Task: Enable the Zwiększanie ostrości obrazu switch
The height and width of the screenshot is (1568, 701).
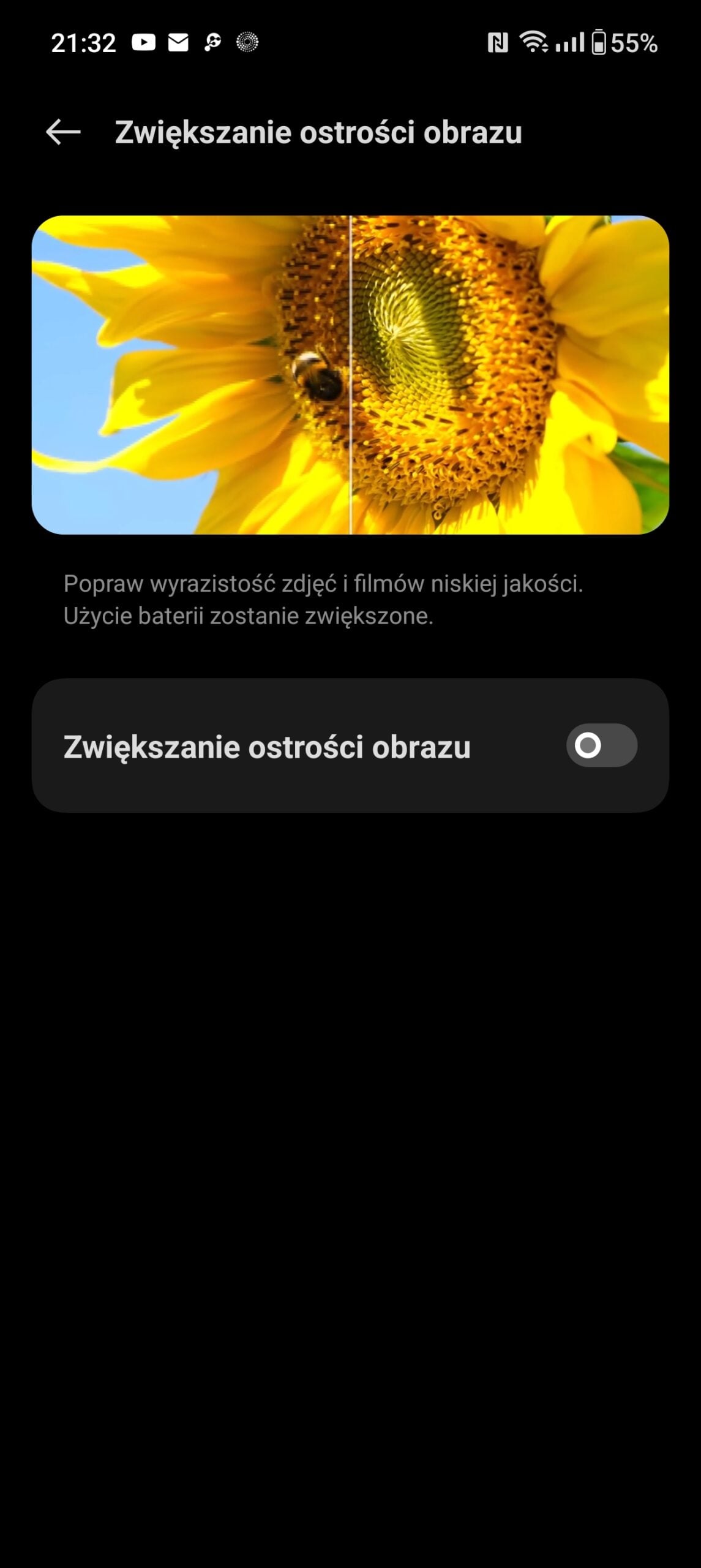Action: point(601,745)
